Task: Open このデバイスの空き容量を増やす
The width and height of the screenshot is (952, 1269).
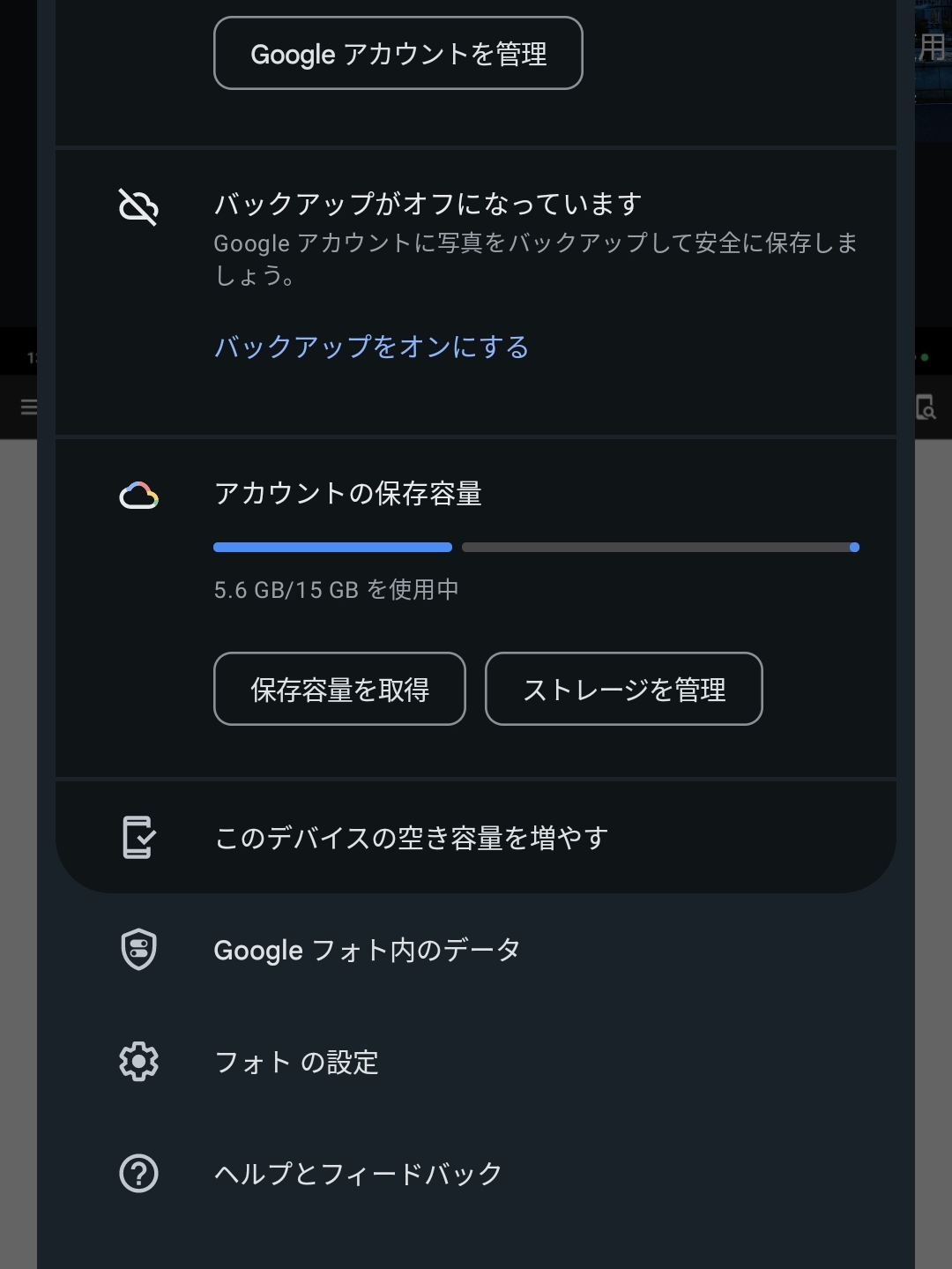Action: coord(411,837)
